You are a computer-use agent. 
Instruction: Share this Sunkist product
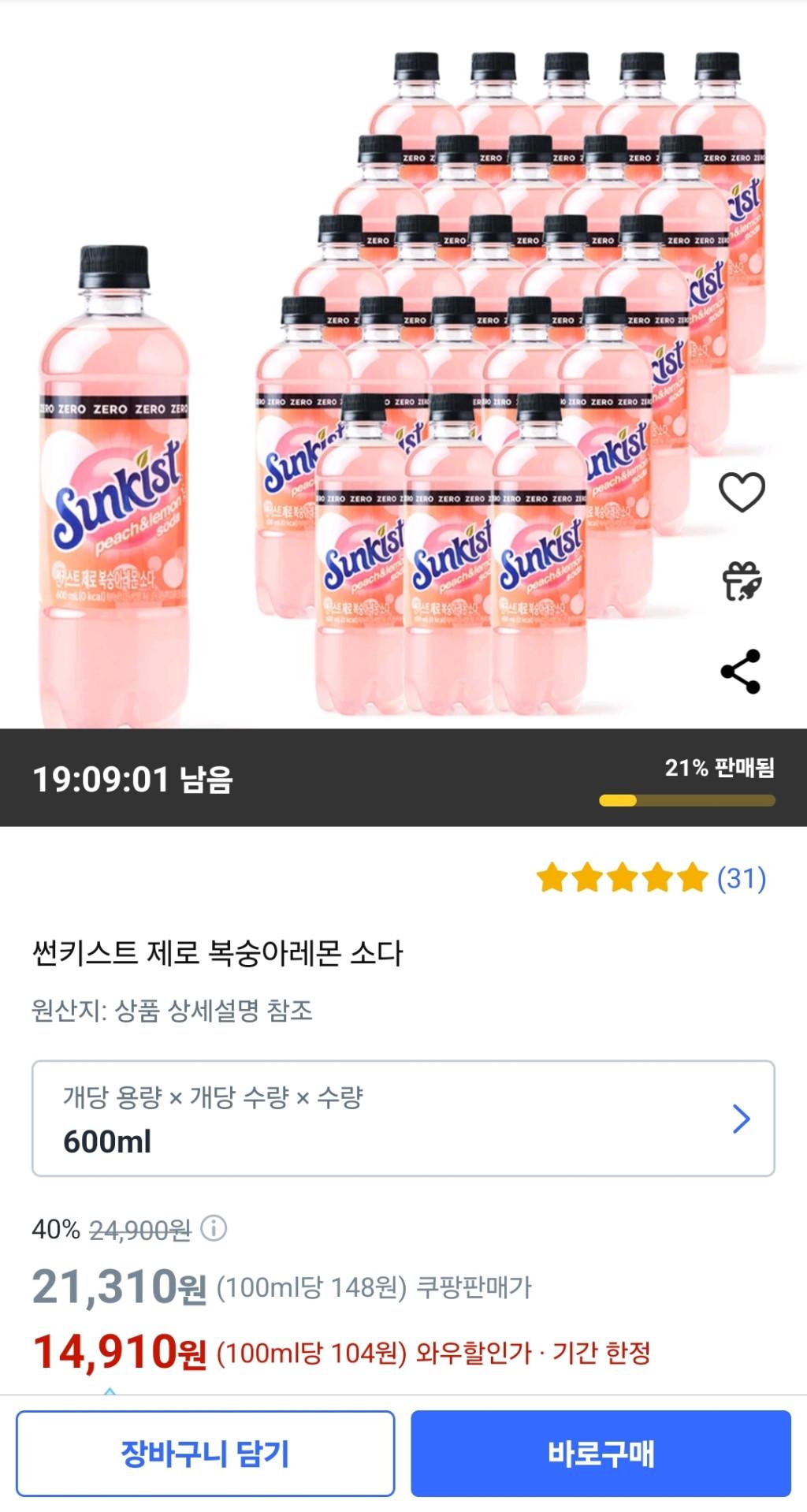coord(741,672)
